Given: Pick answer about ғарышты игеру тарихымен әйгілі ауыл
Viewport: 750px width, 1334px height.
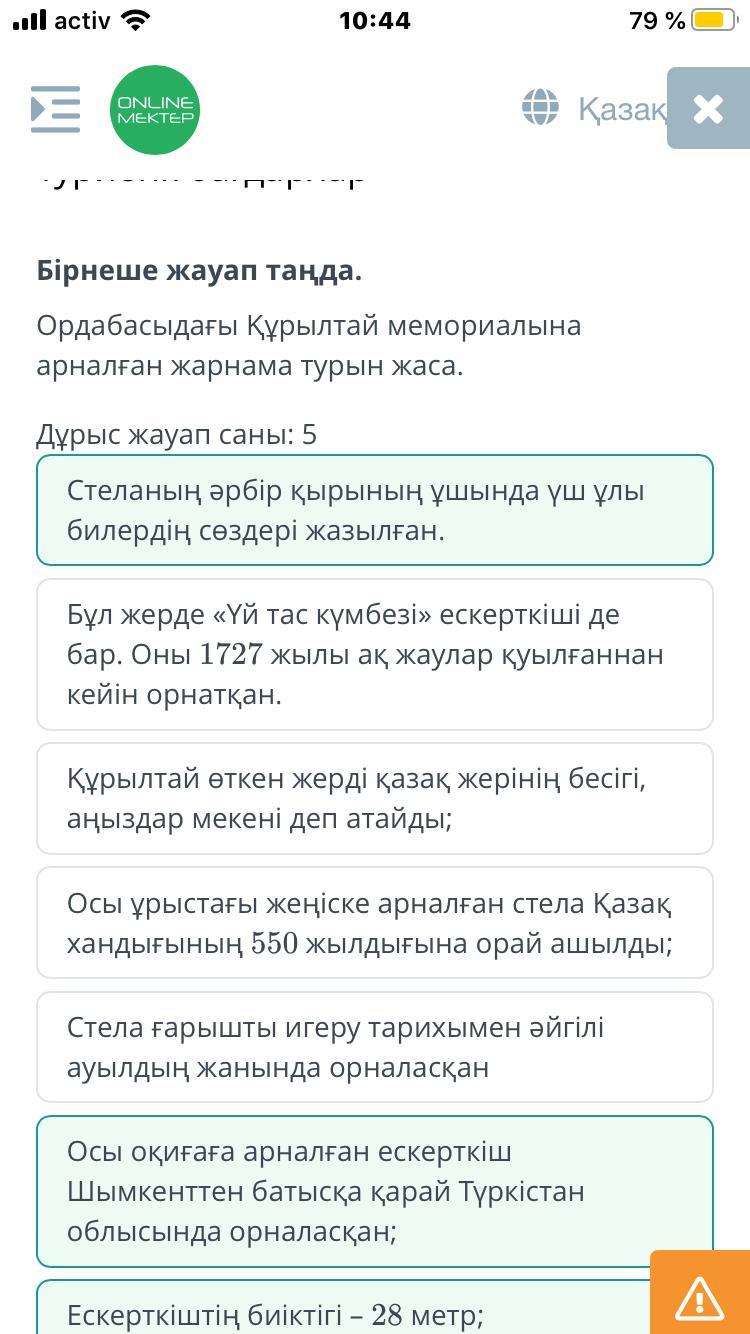Looking at the screenshot, I should pyautogui.click(x=375, y=1047).
